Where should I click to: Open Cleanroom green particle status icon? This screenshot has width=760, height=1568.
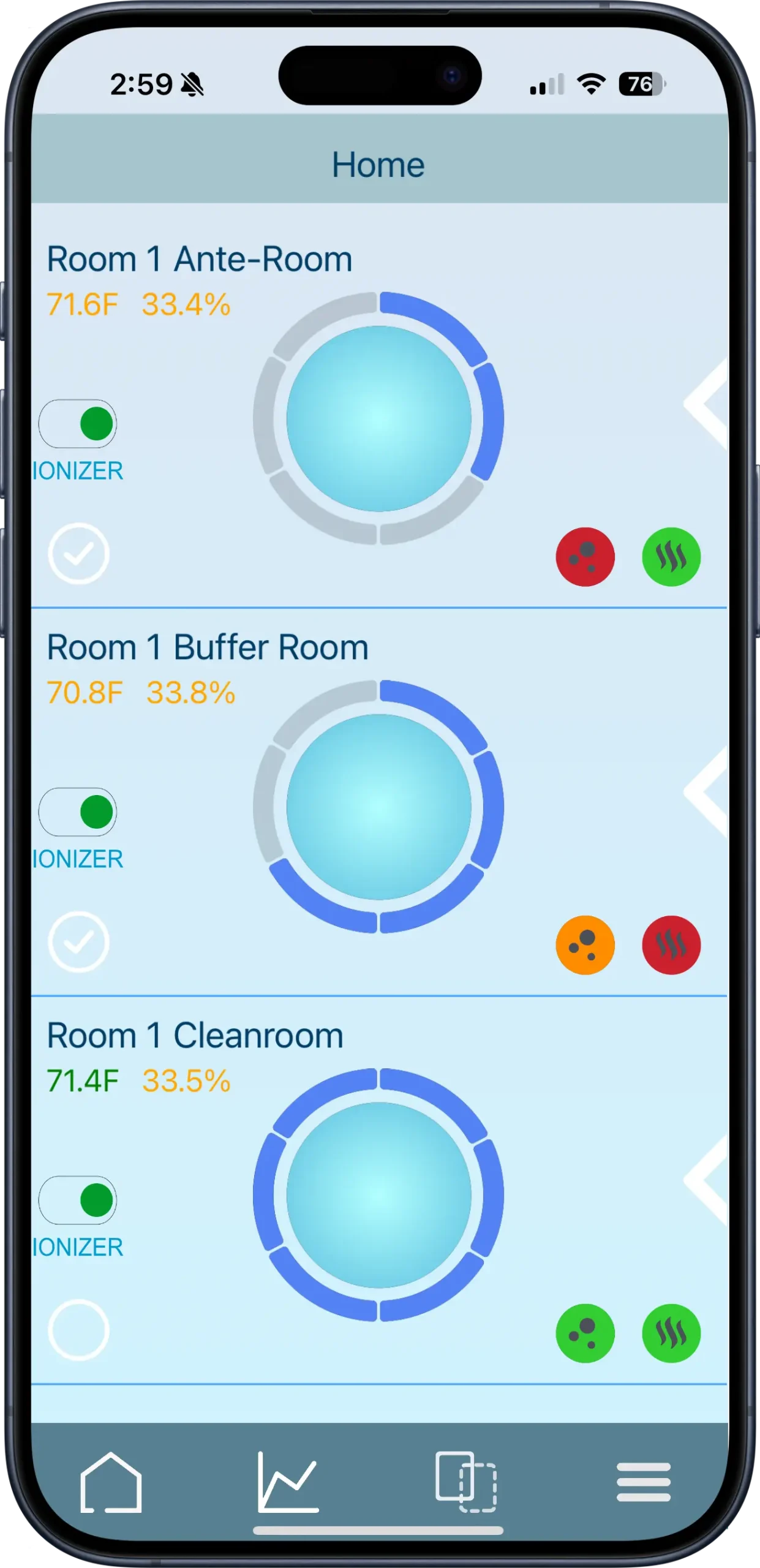(x=585, y=1333)
